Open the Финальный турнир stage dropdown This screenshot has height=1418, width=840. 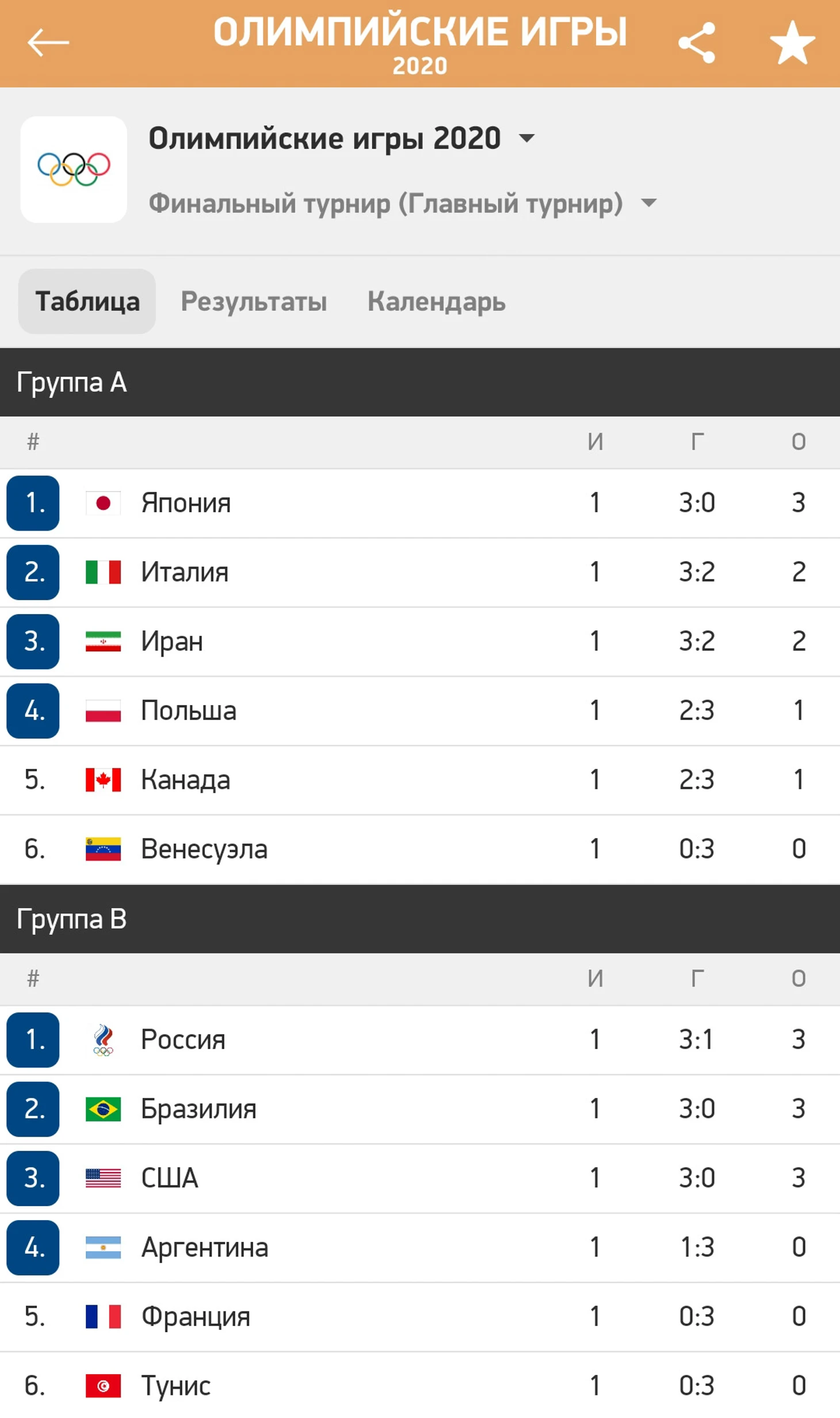coord(648,203)
